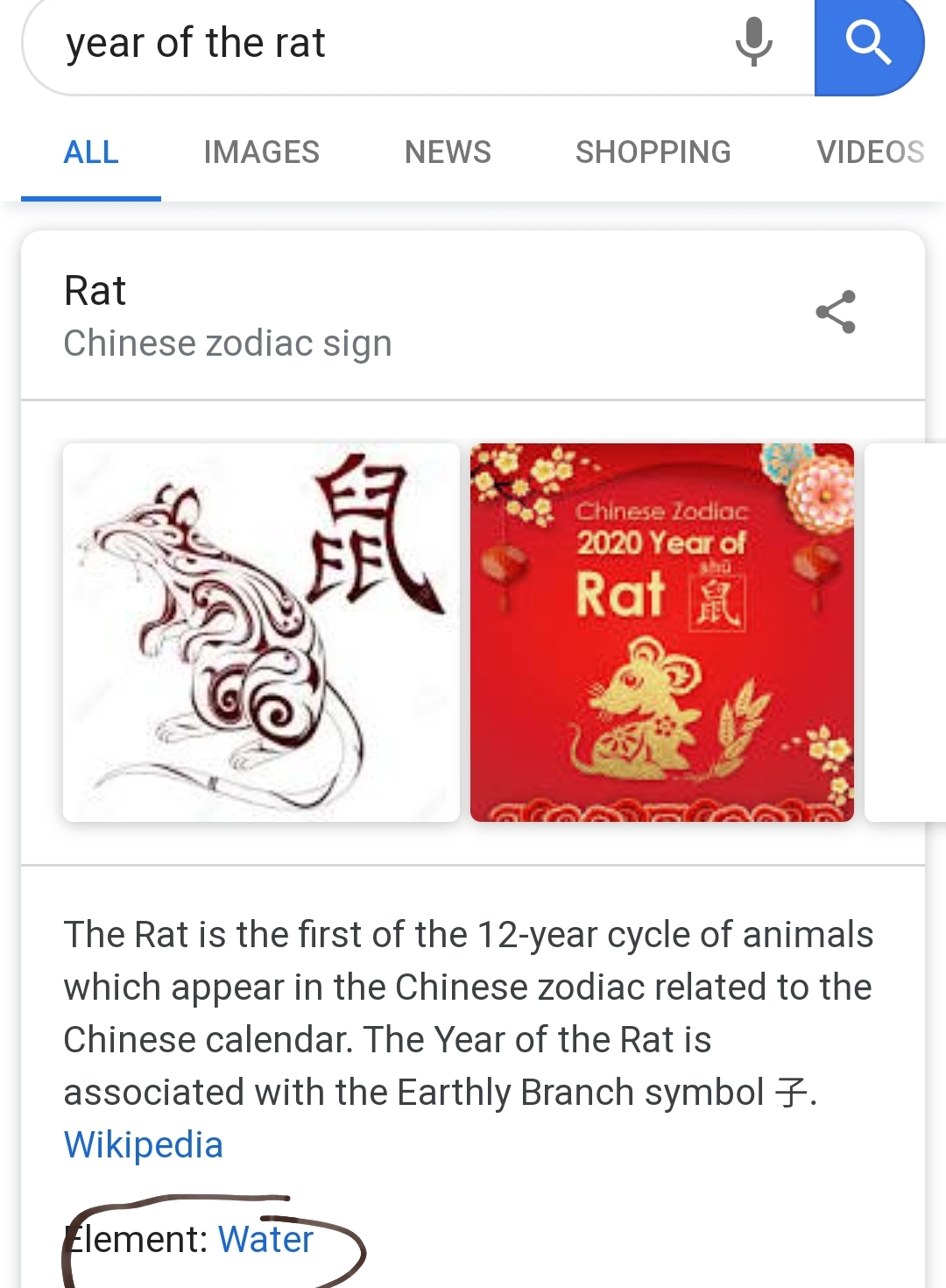Screen dimensions: 946x1288
Task: Start voice search with the microphone
Action: [x=753, y=42]
